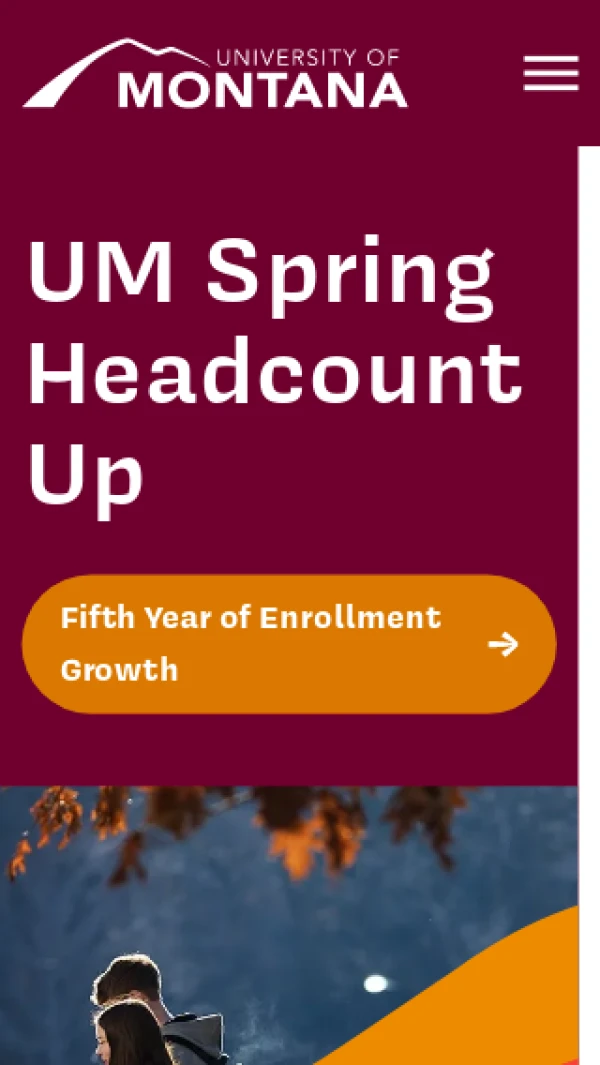Image resolution: width=600 pixels, height=1065 pixels.
Task: Open the hamburger navigation menu
Action: point(551,74)
